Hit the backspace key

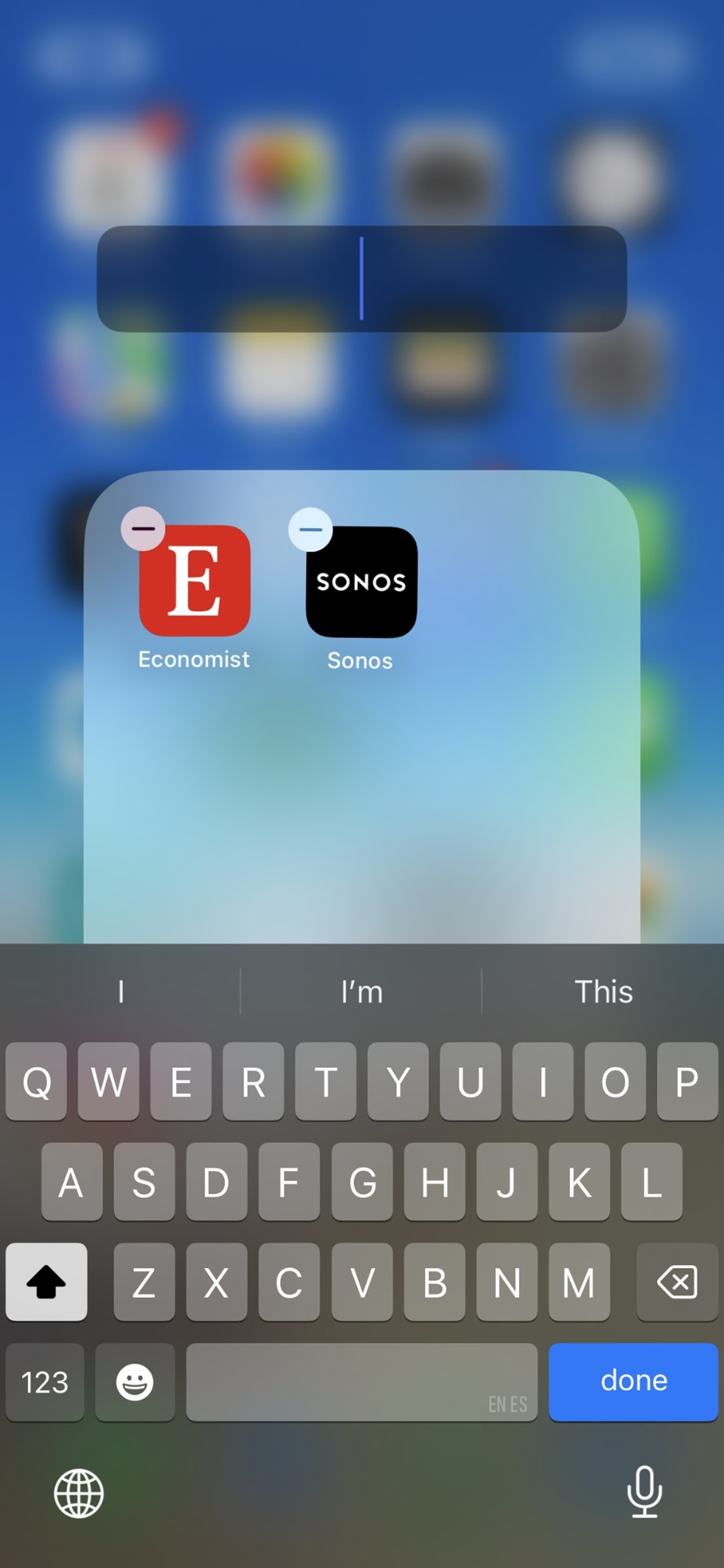(676, 1282)
